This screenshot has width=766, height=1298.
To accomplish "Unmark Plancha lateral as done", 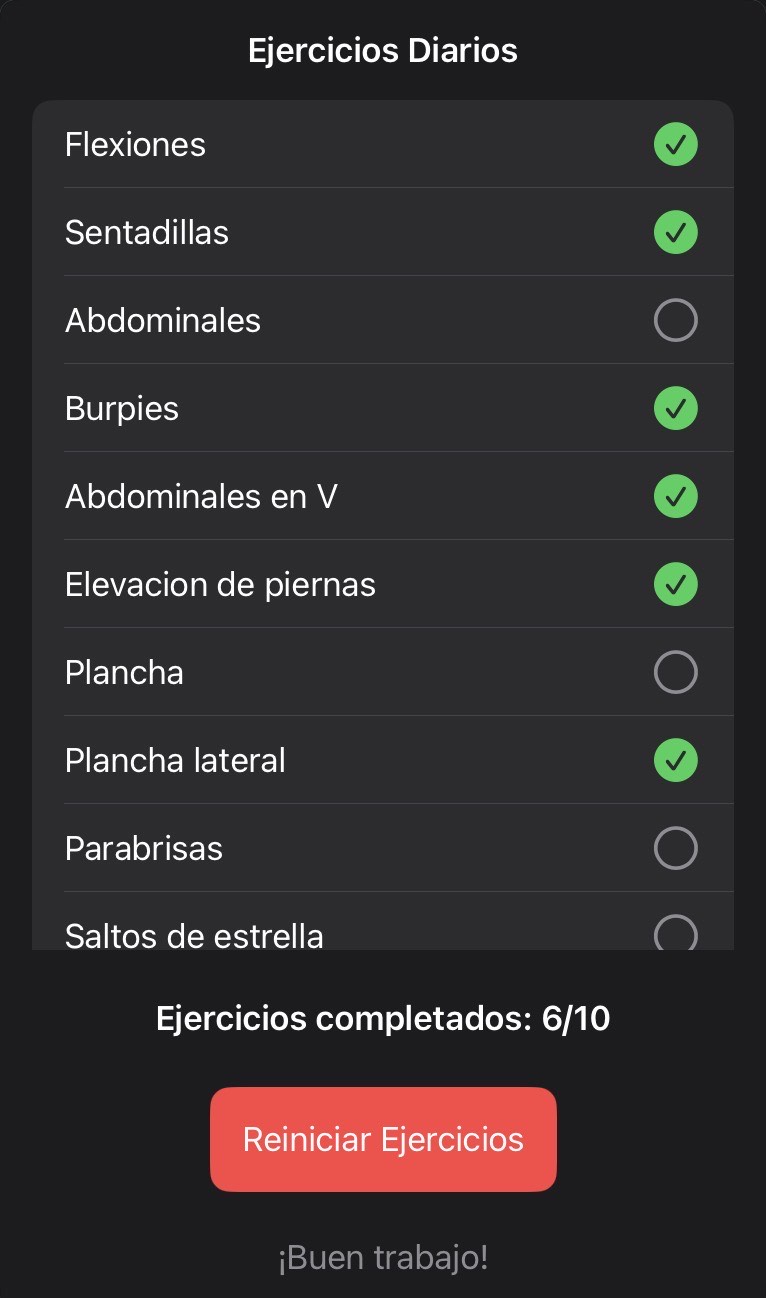I will [675, 761].
